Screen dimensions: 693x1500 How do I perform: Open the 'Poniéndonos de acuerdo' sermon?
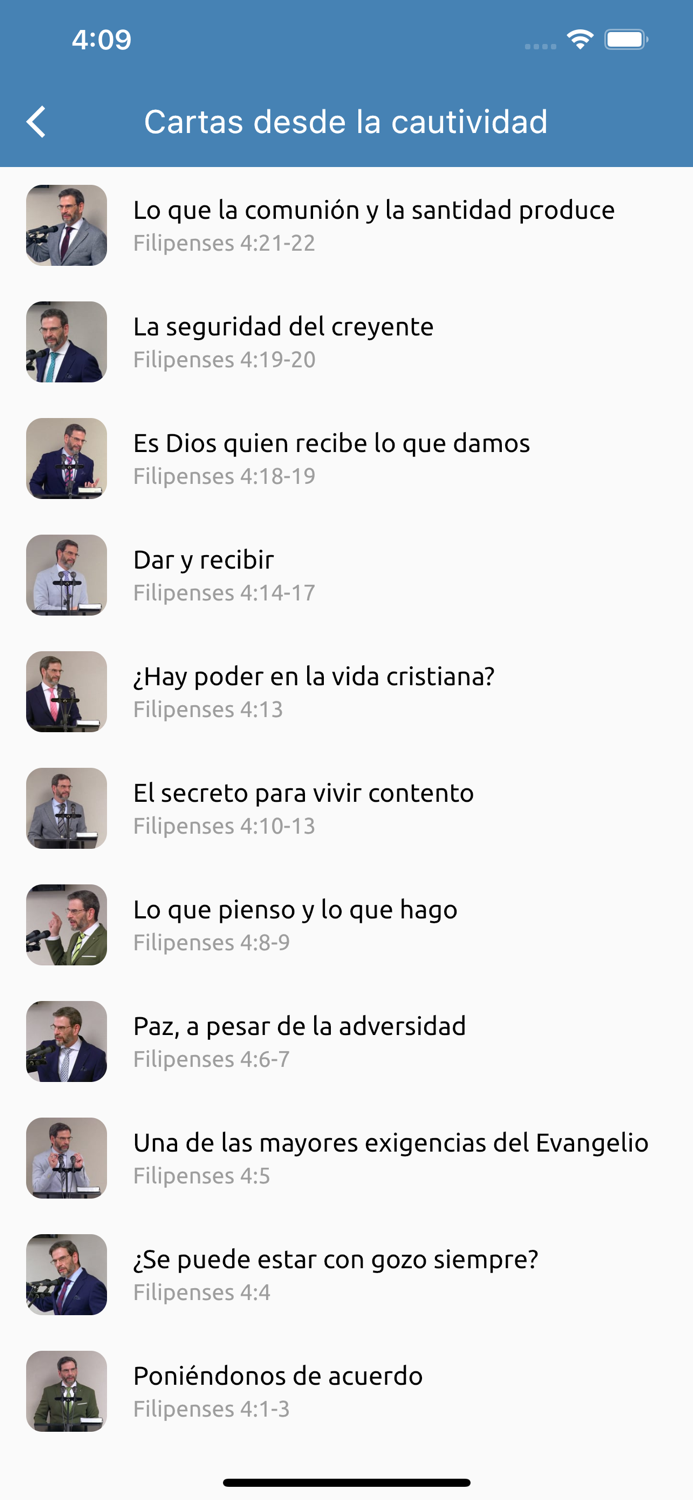(346, 1391)
